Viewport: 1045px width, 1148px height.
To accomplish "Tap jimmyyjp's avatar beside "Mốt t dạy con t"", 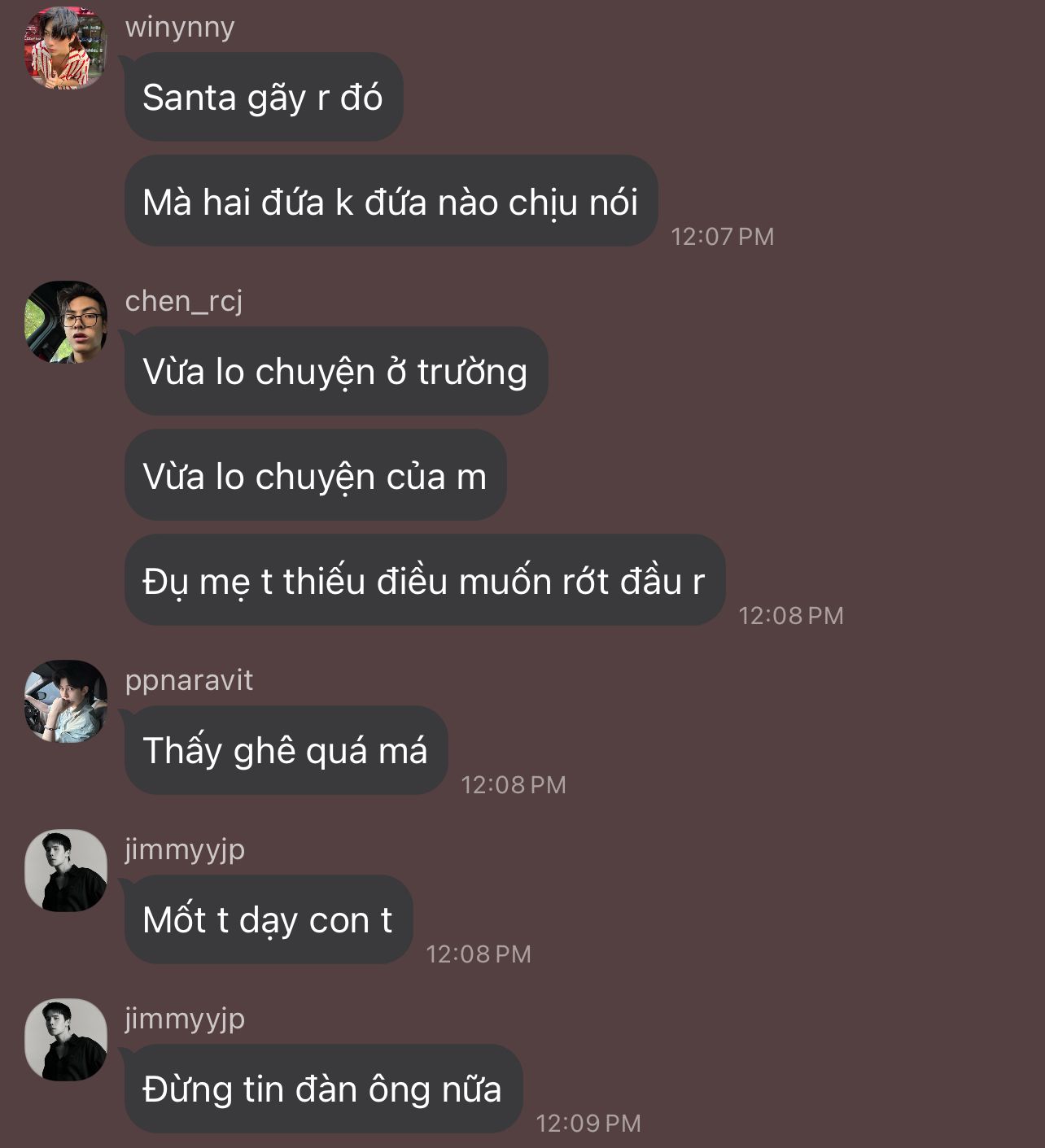I will tap(66, 871).
